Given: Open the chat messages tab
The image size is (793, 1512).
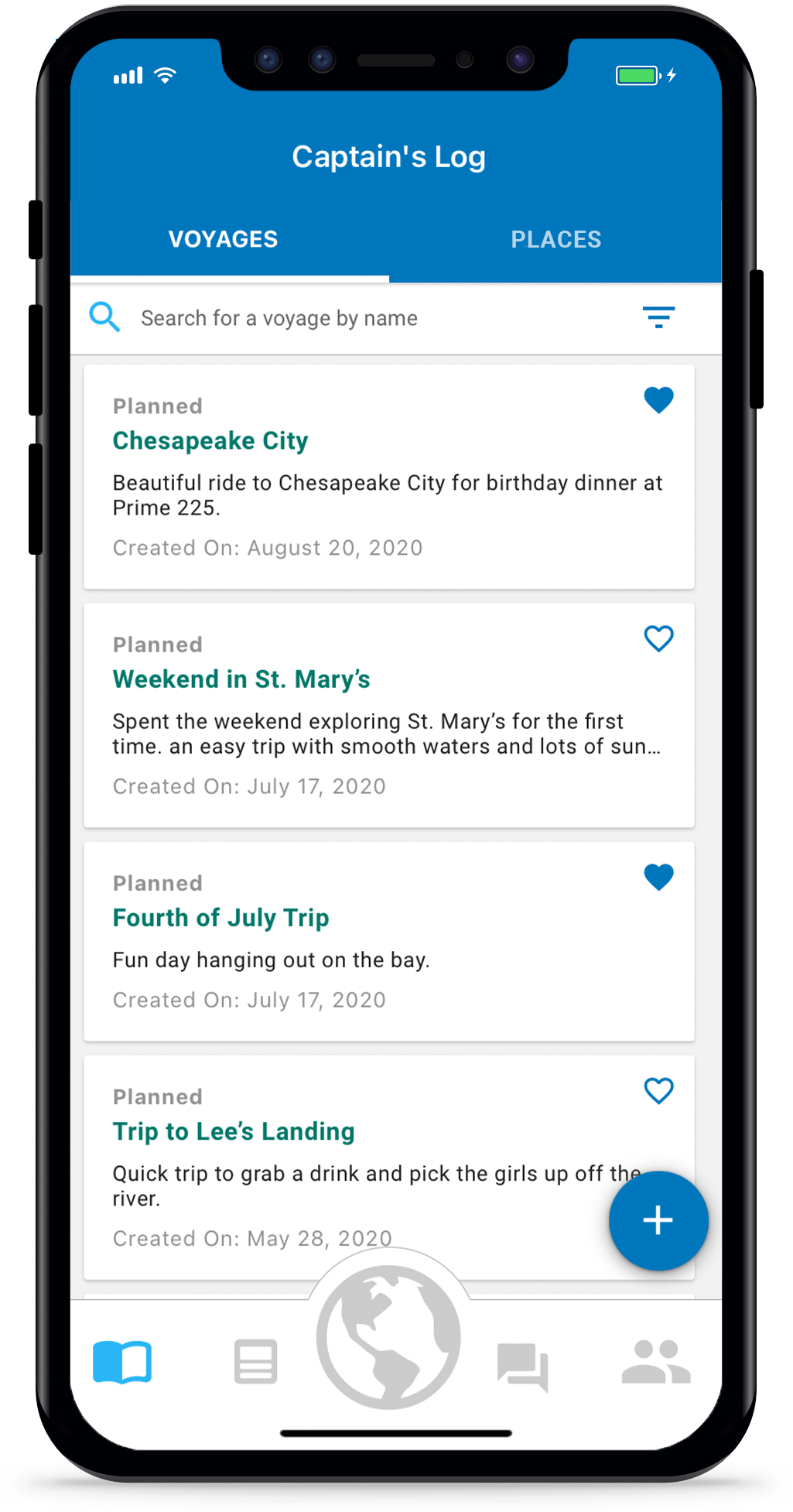Looking at the screenshot, I should (523, 1366).
